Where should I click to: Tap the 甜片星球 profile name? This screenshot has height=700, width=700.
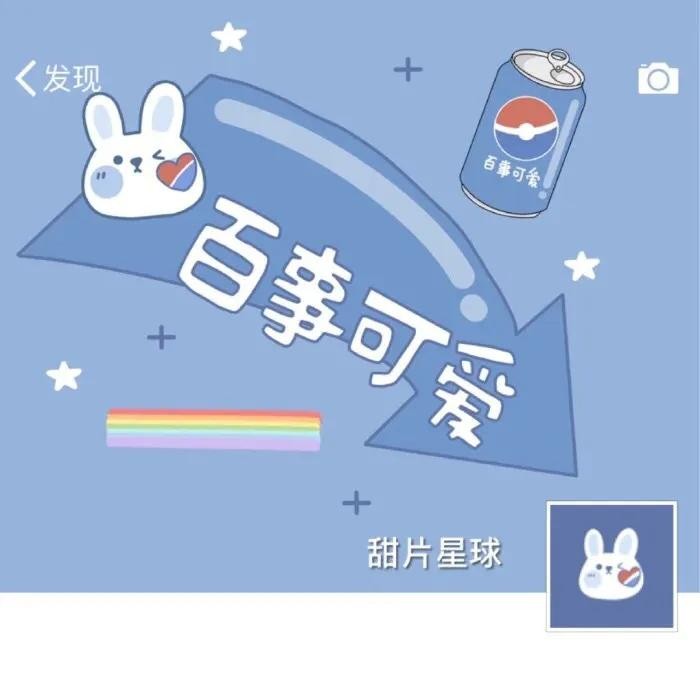pyautogui.click(x=434, y=553)
